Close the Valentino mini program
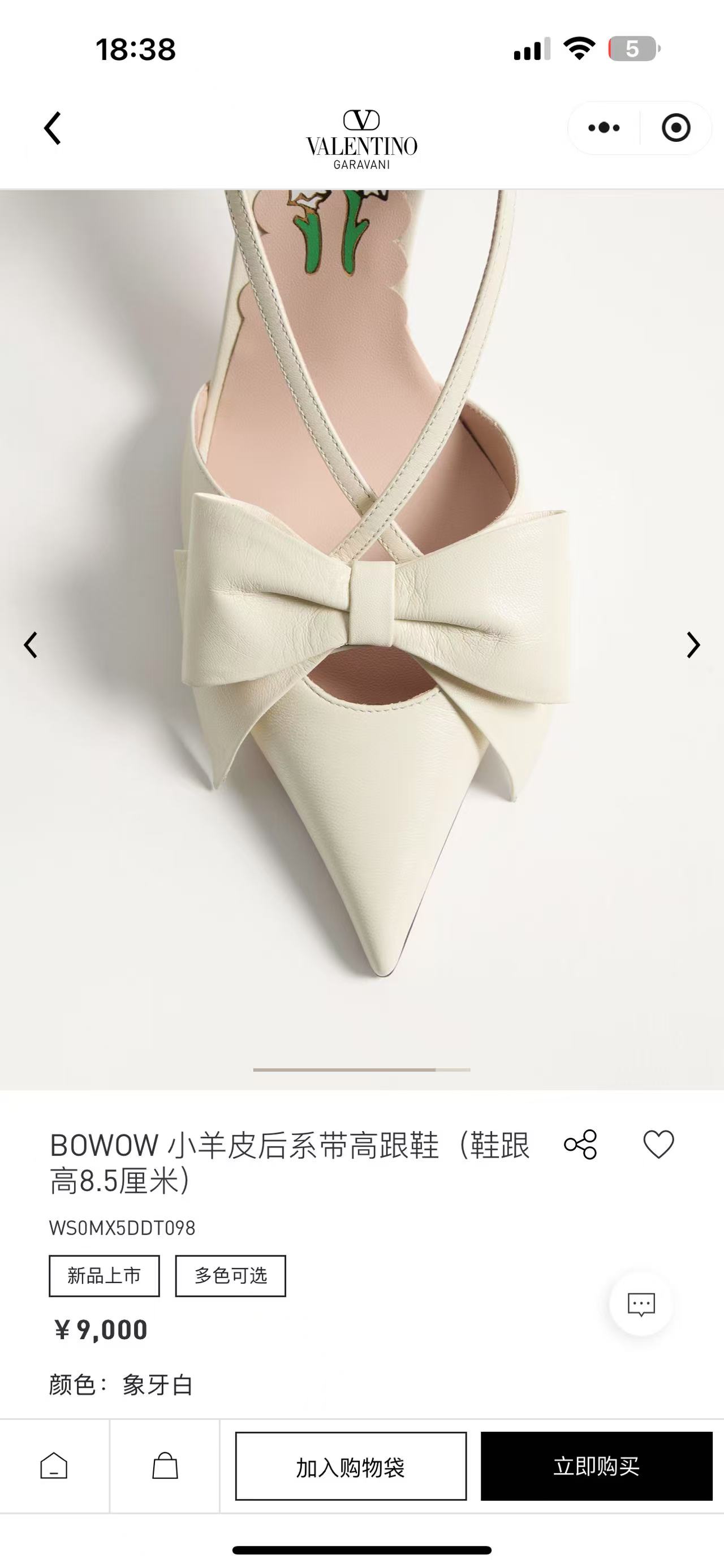Viewport: 724px width, 1568px height. [675, 128]
